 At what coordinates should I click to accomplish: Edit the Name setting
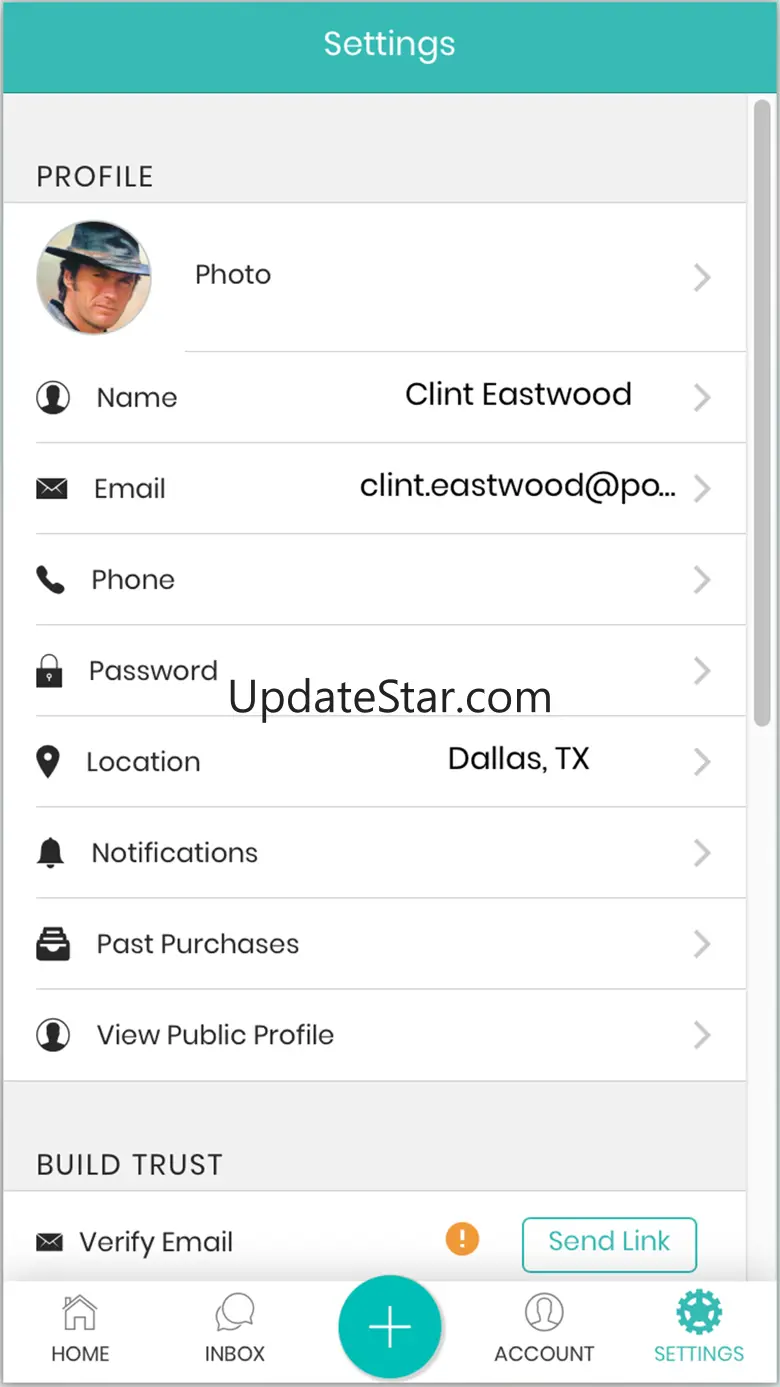tap(375, 397)
